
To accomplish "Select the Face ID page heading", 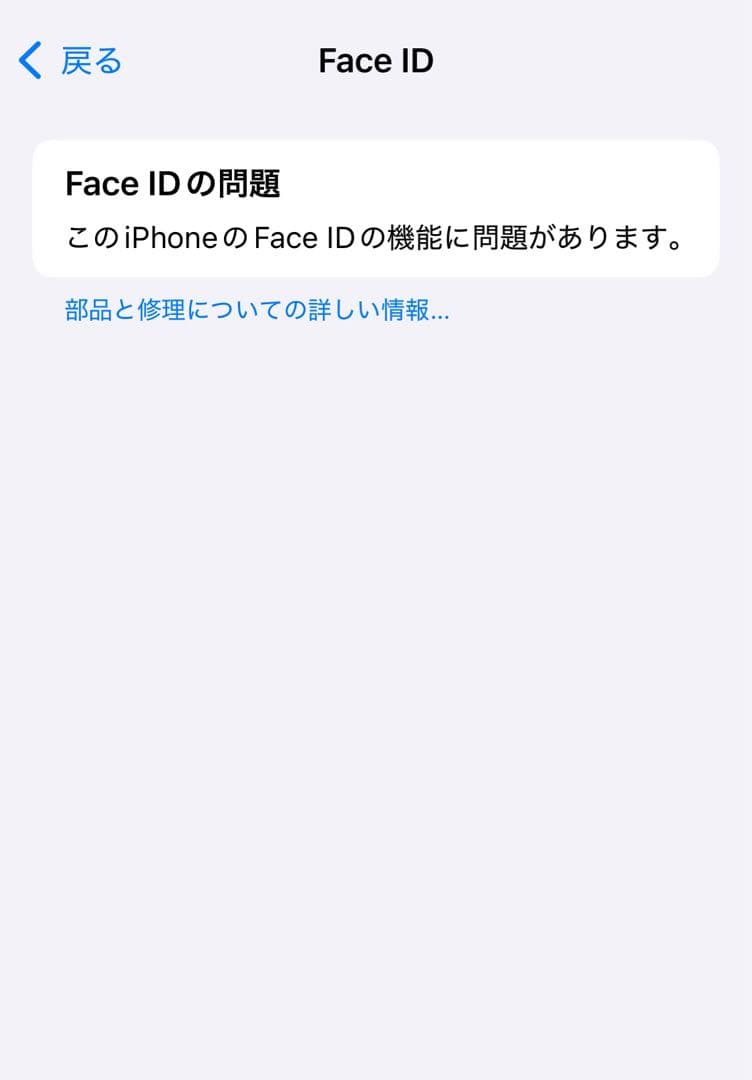I will click(376, 60).
